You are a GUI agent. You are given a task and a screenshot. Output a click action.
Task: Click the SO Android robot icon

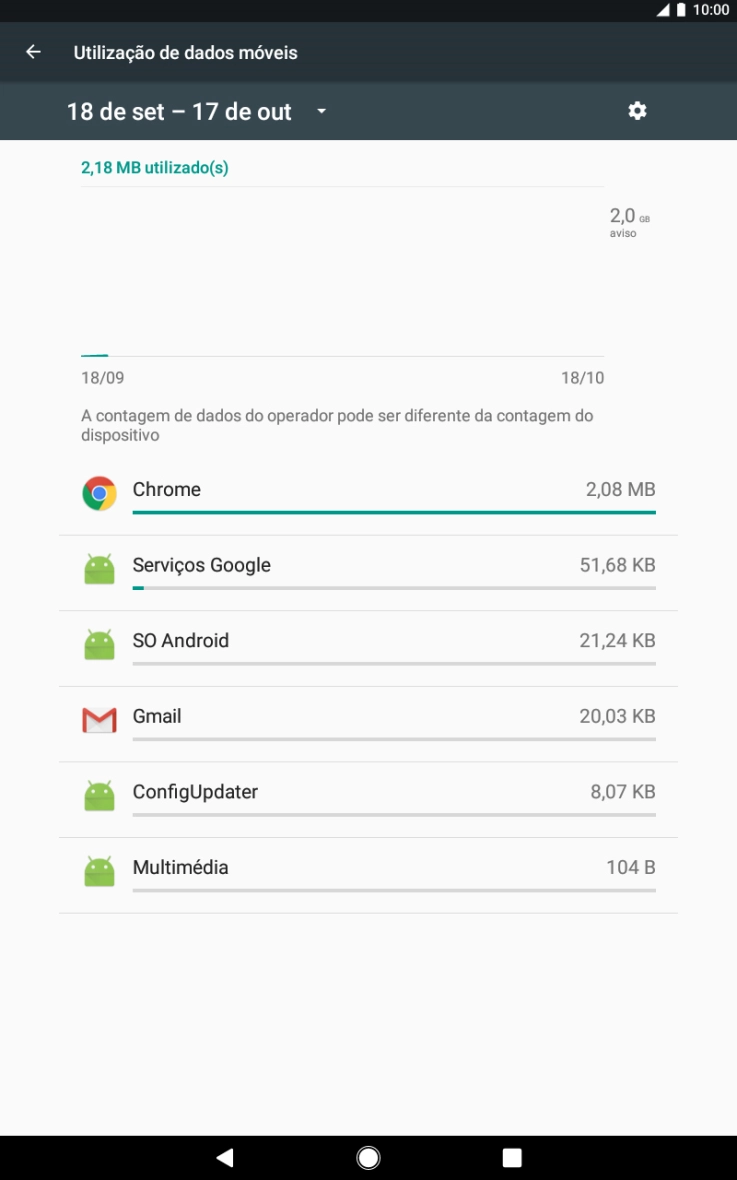point(99,641)
